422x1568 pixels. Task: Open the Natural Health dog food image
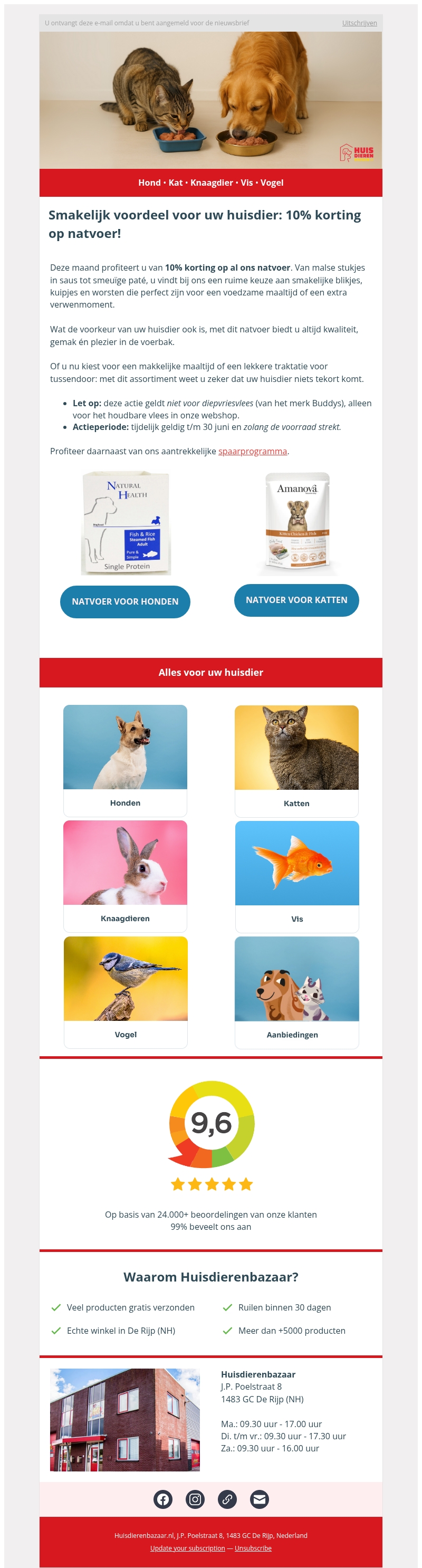(x=126, y=523)
